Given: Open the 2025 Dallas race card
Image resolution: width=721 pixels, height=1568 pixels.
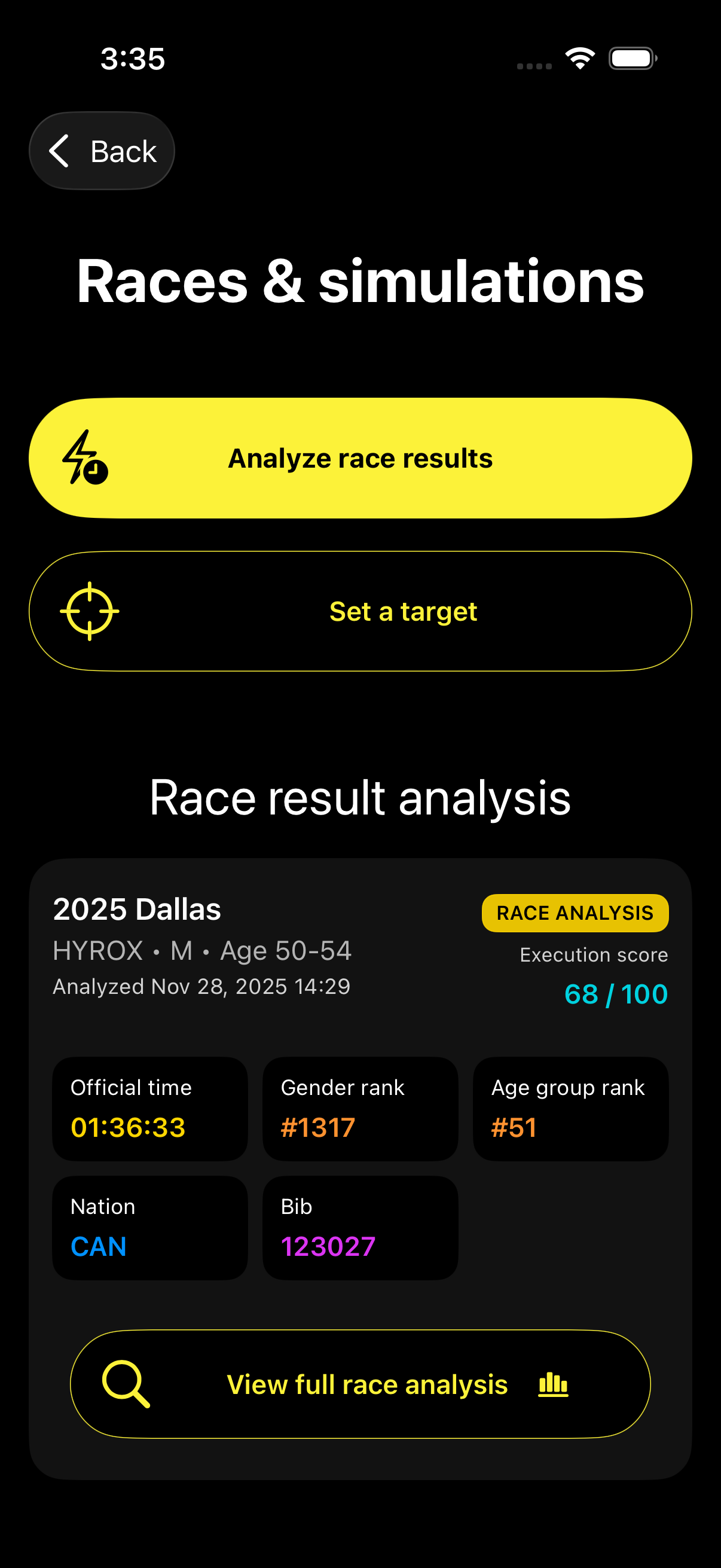Looking at the screenshot, I should pos(243,944).
